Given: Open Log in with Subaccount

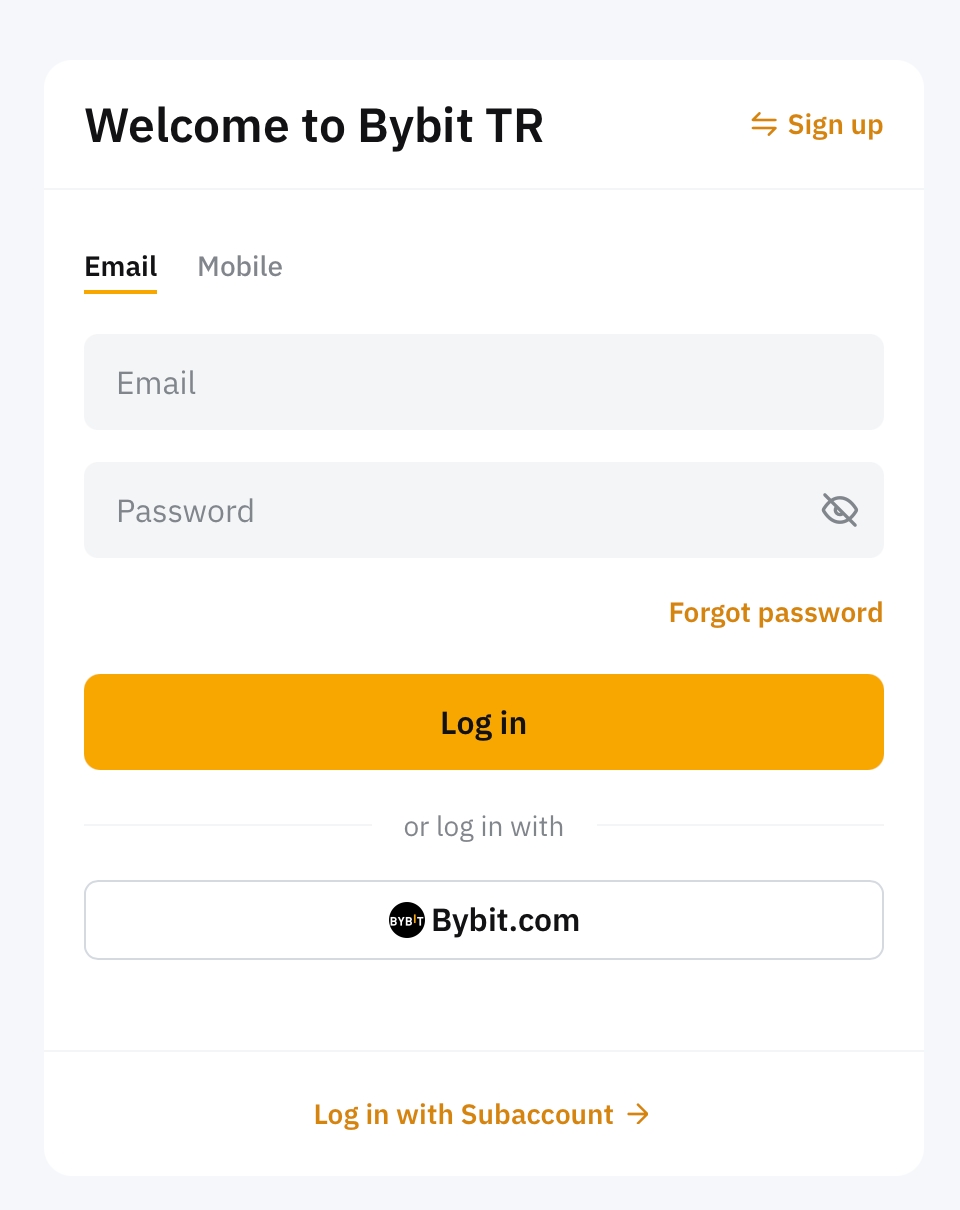Looking at the screenshot, I should click(x=481, y=1114).
